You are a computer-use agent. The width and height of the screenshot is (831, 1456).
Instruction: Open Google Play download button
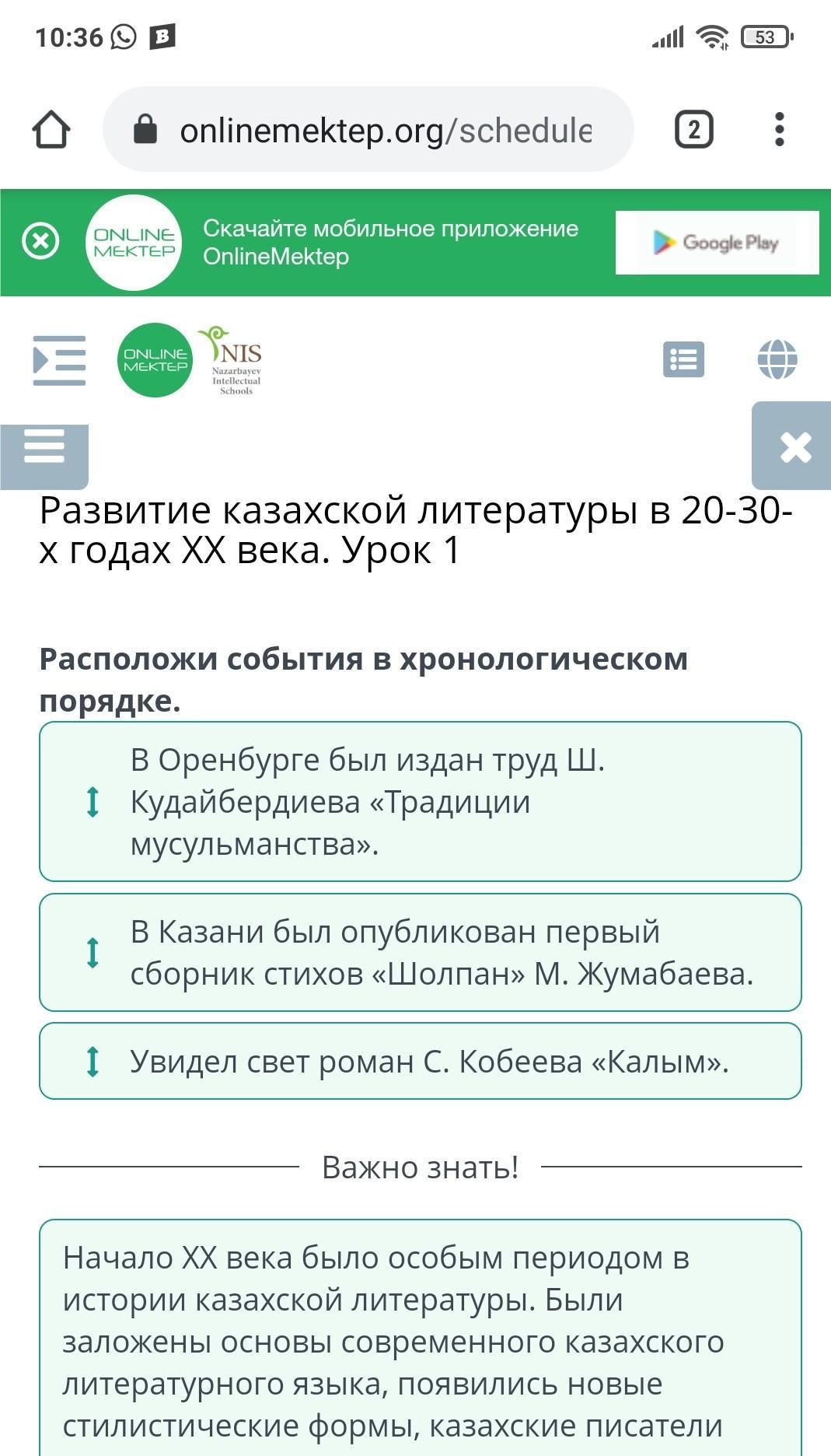(717, 243)
